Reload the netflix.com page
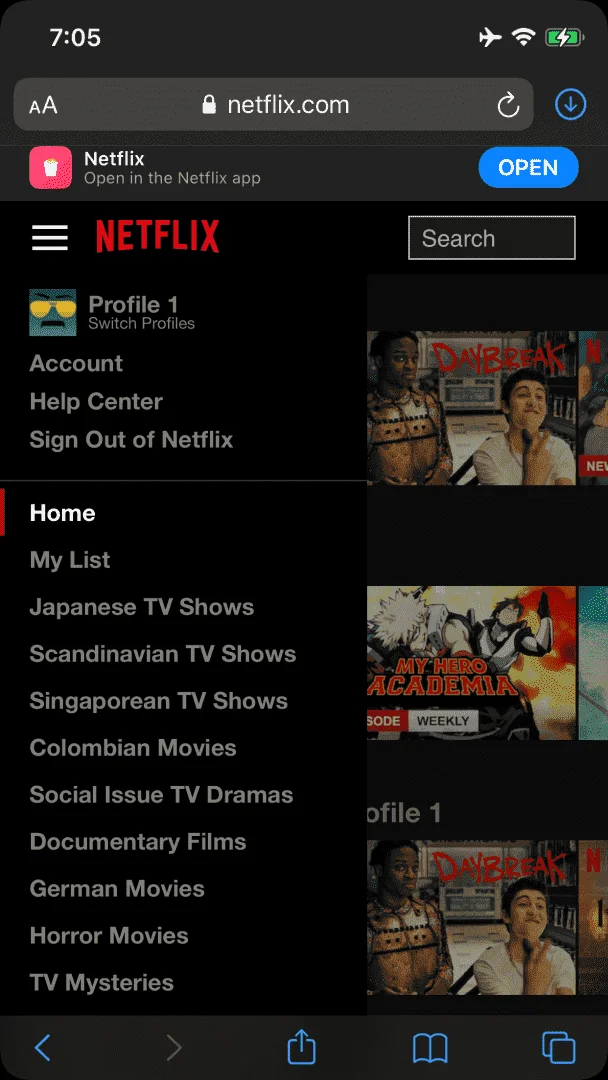The height and width of the screenshot is (1080, 608). tap(508, 105)
